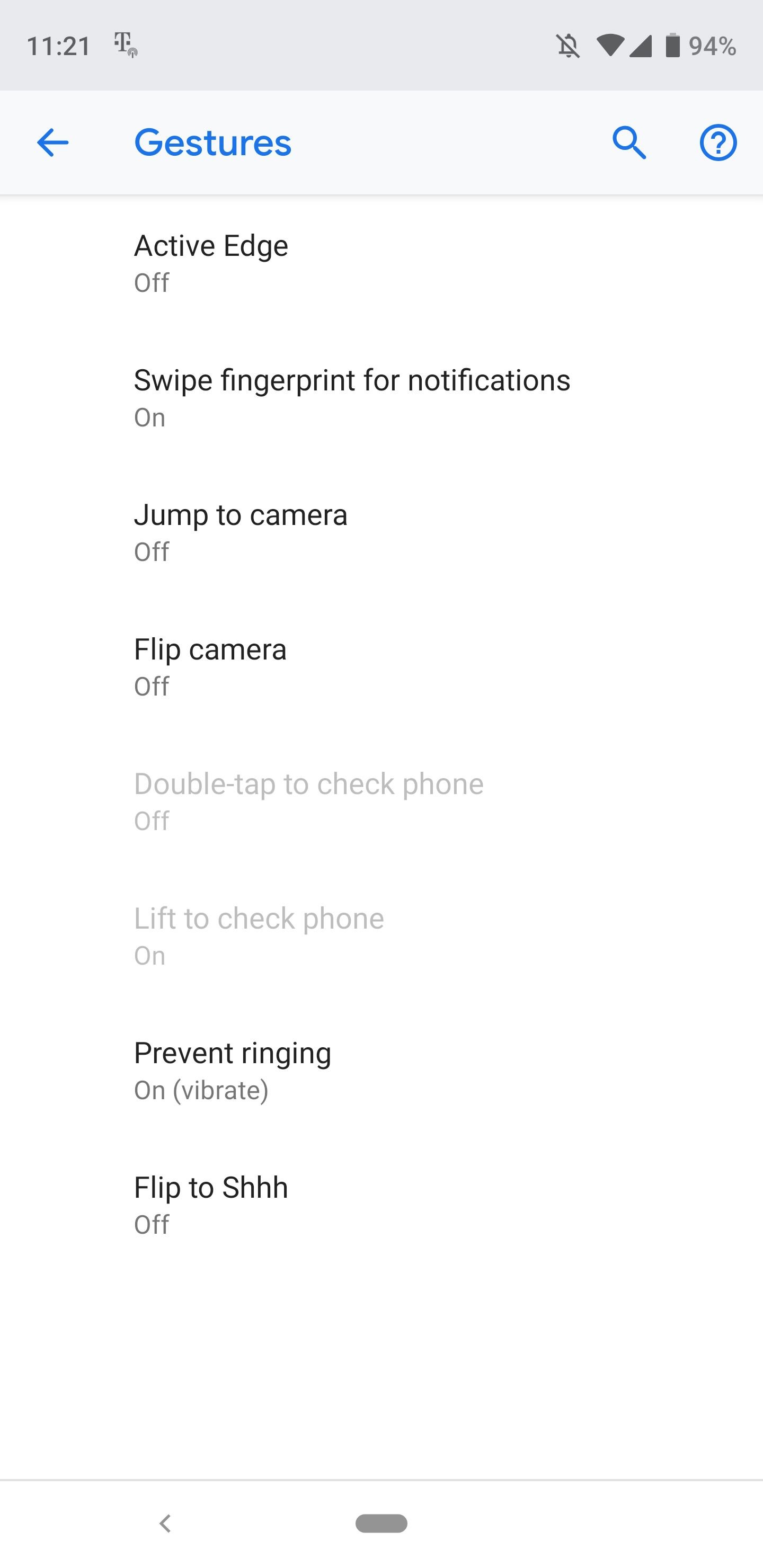
Task: Go back using the app bar arrow
Action: pos(53,143)
